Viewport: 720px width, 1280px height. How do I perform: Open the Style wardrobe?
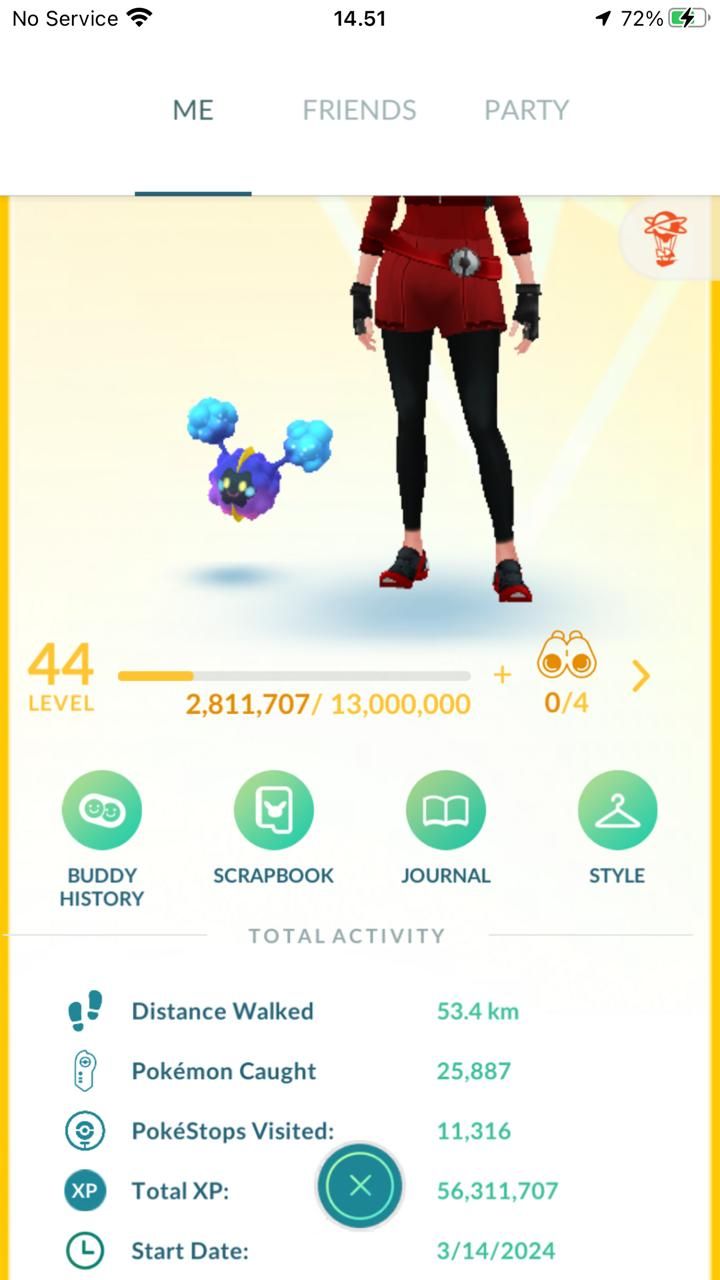[x=617, y=811]
